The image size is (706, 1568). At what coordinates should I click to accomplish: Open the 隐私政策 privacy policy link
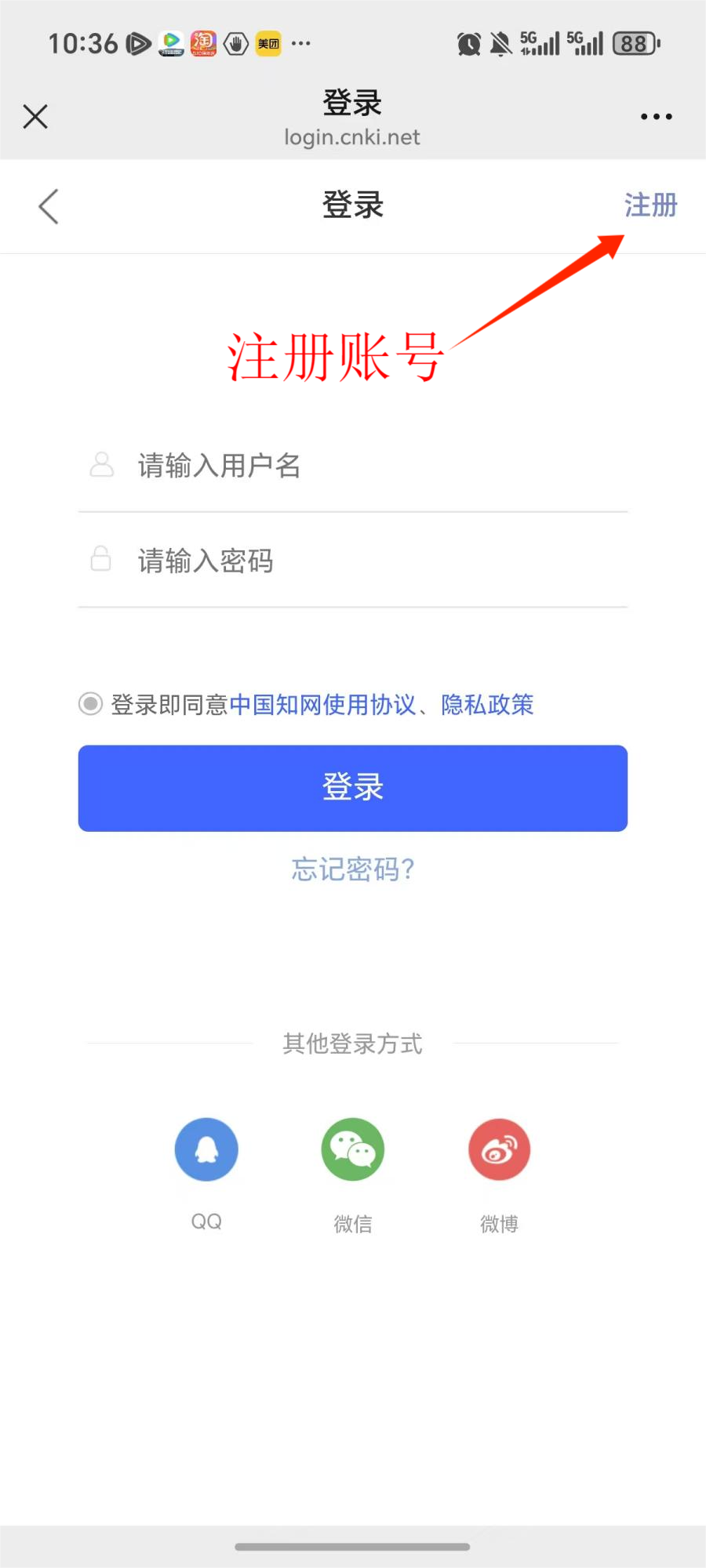coord(487,705)
